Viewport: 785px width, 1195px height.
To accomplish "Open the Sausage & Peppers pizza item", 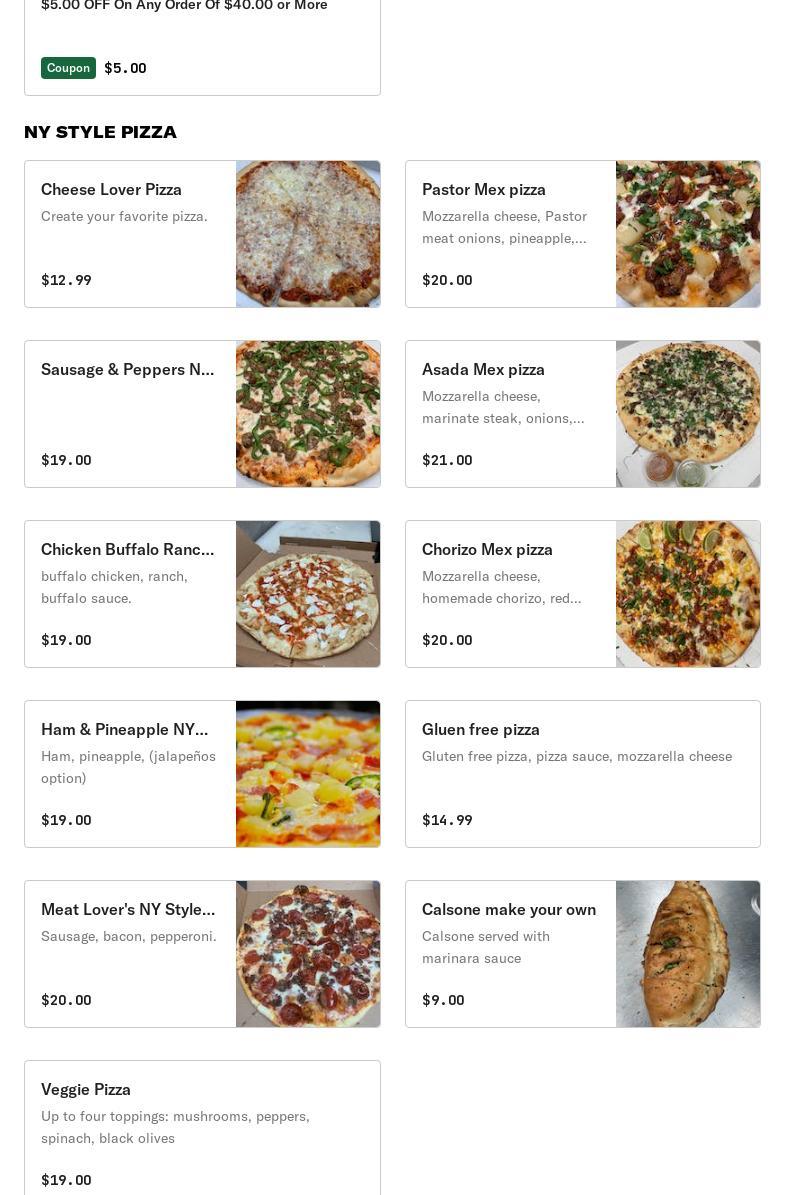I will (x=202, y=414).
